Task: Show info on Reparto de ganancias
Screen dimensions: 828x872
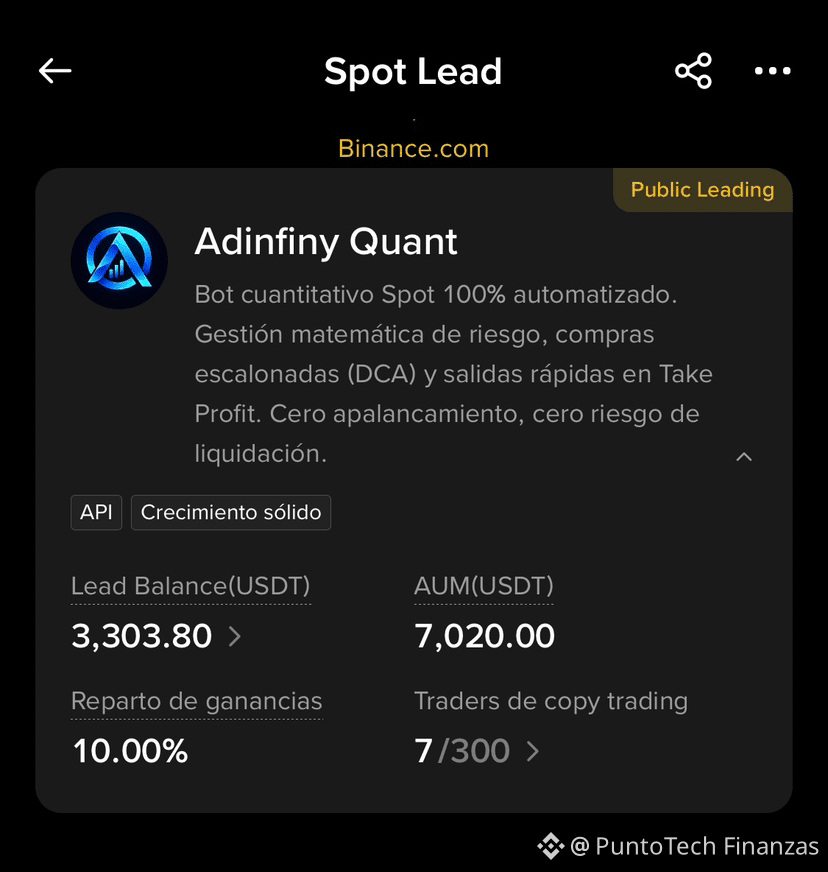Action: [x=197, y=701]
